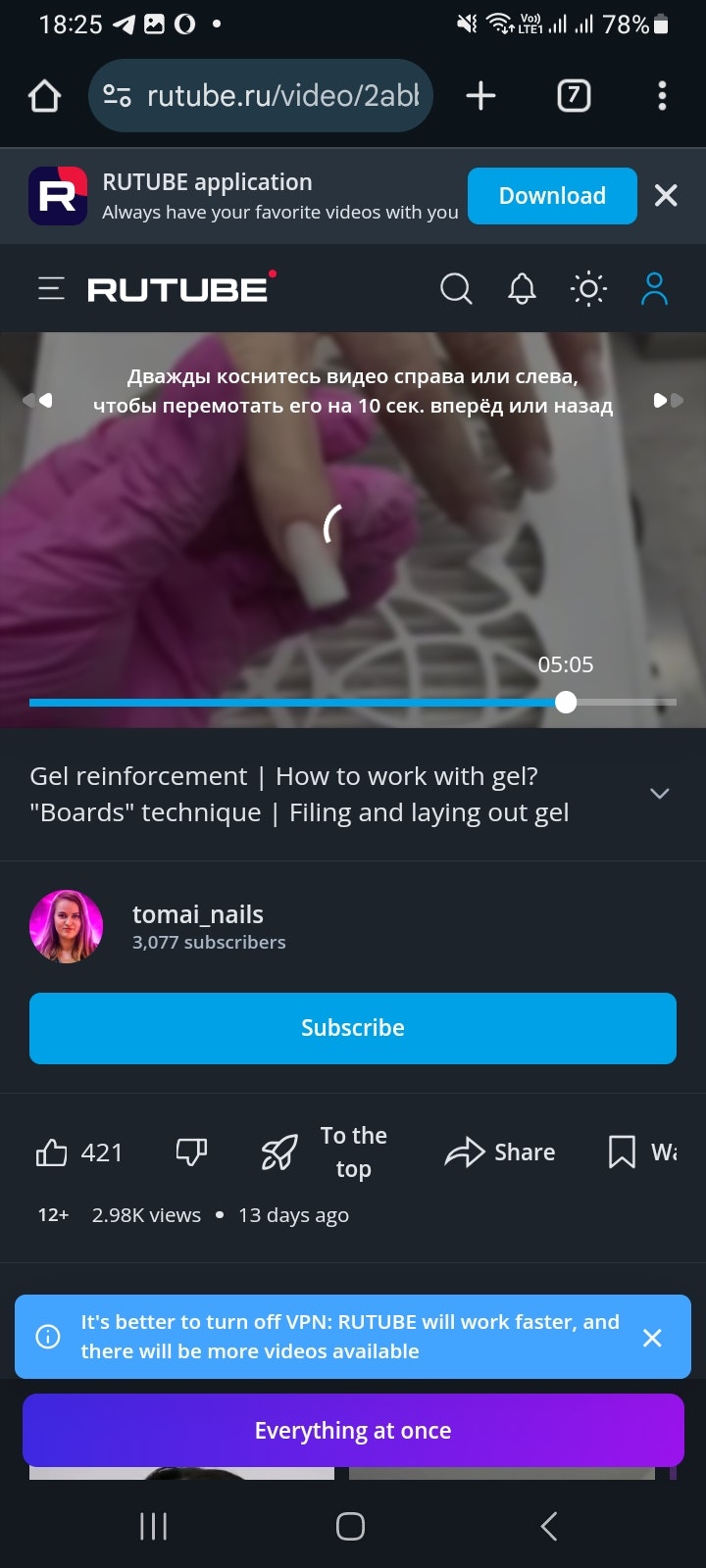The height and width of the screenshot is (1568, 706).
Task: Open the user profile icon
Action: (654, 289)
